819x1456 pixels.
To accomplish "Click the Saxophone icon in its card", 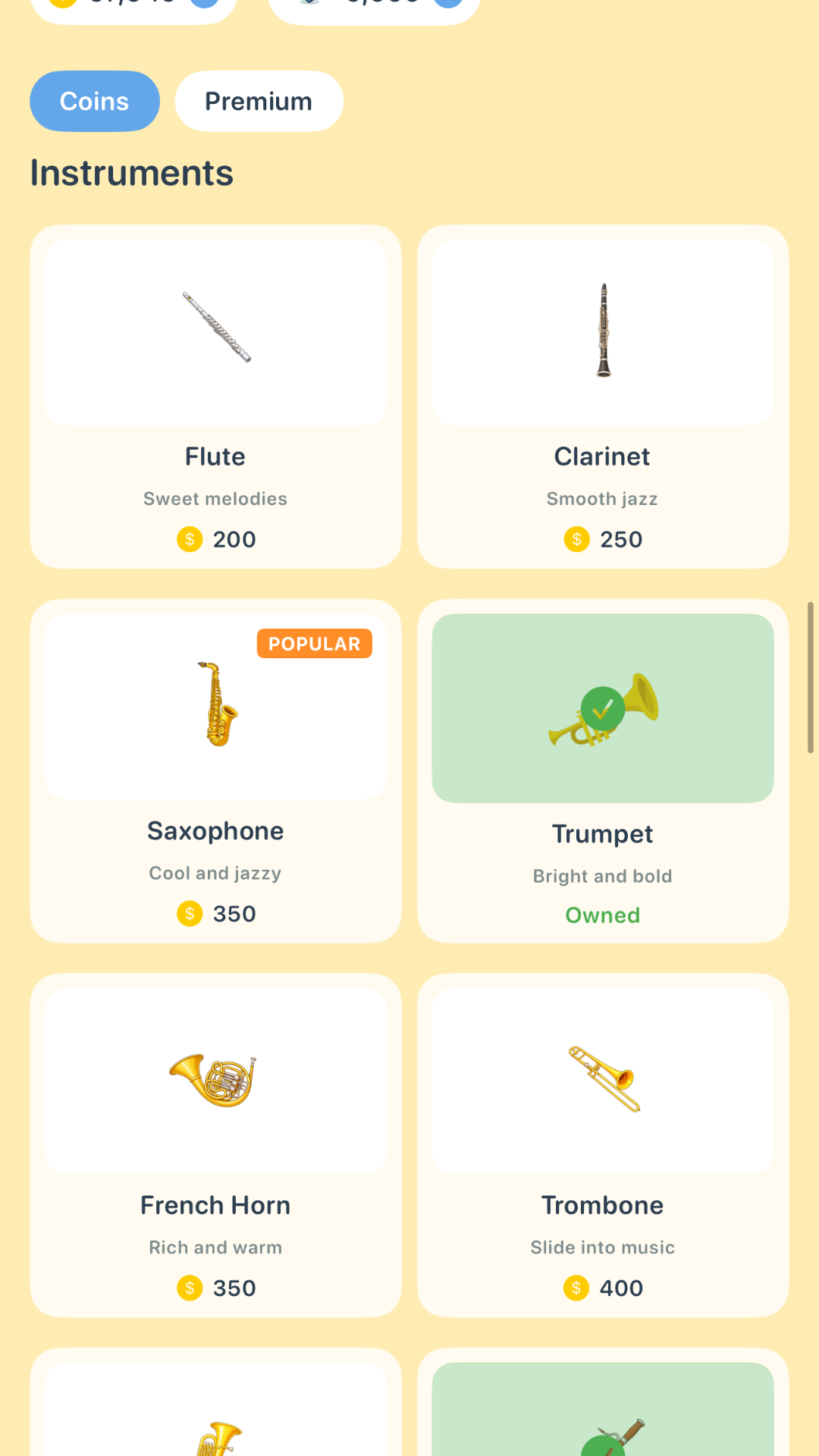I will [x=215, y=705].
